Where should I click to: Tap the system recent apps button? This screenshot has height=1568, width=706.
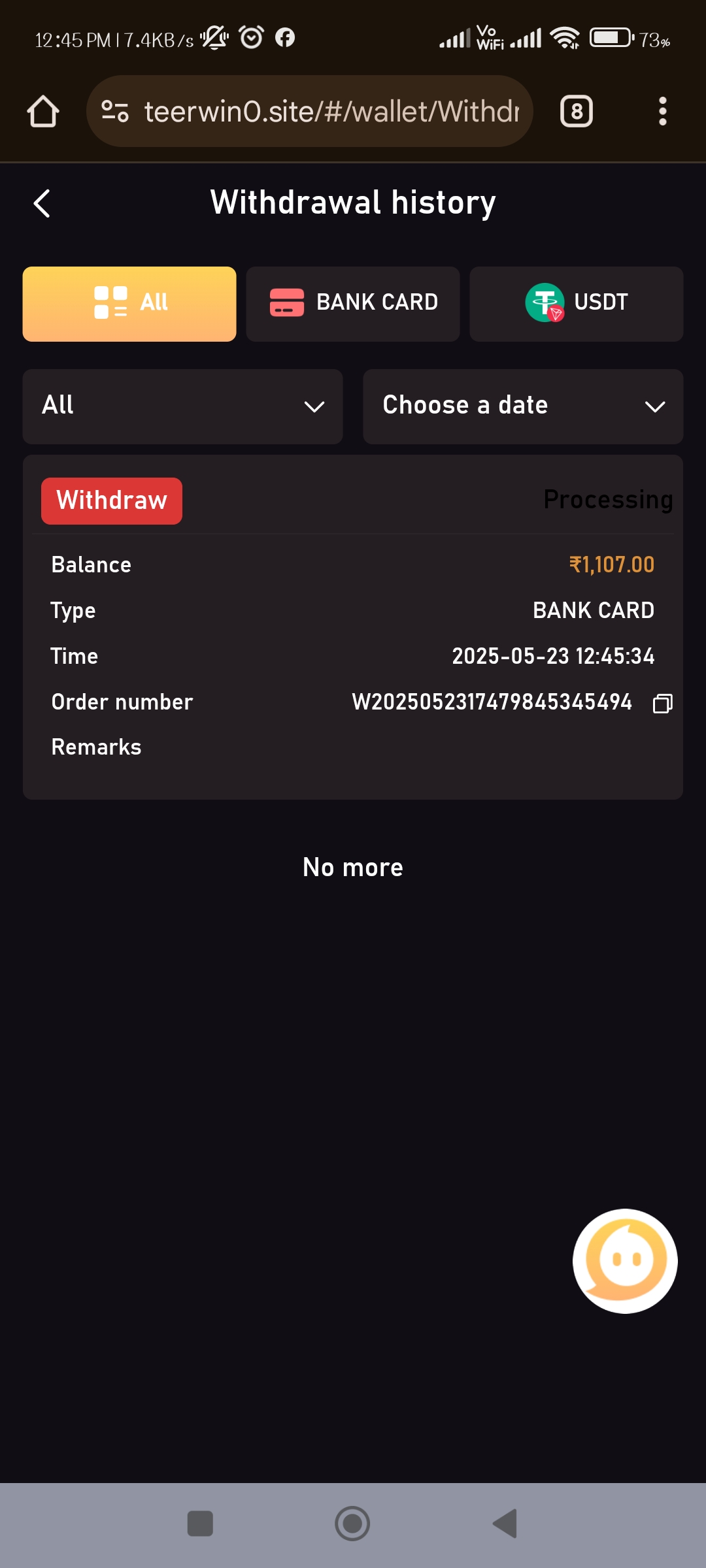pyautogui.click(x=200, y=1524)
